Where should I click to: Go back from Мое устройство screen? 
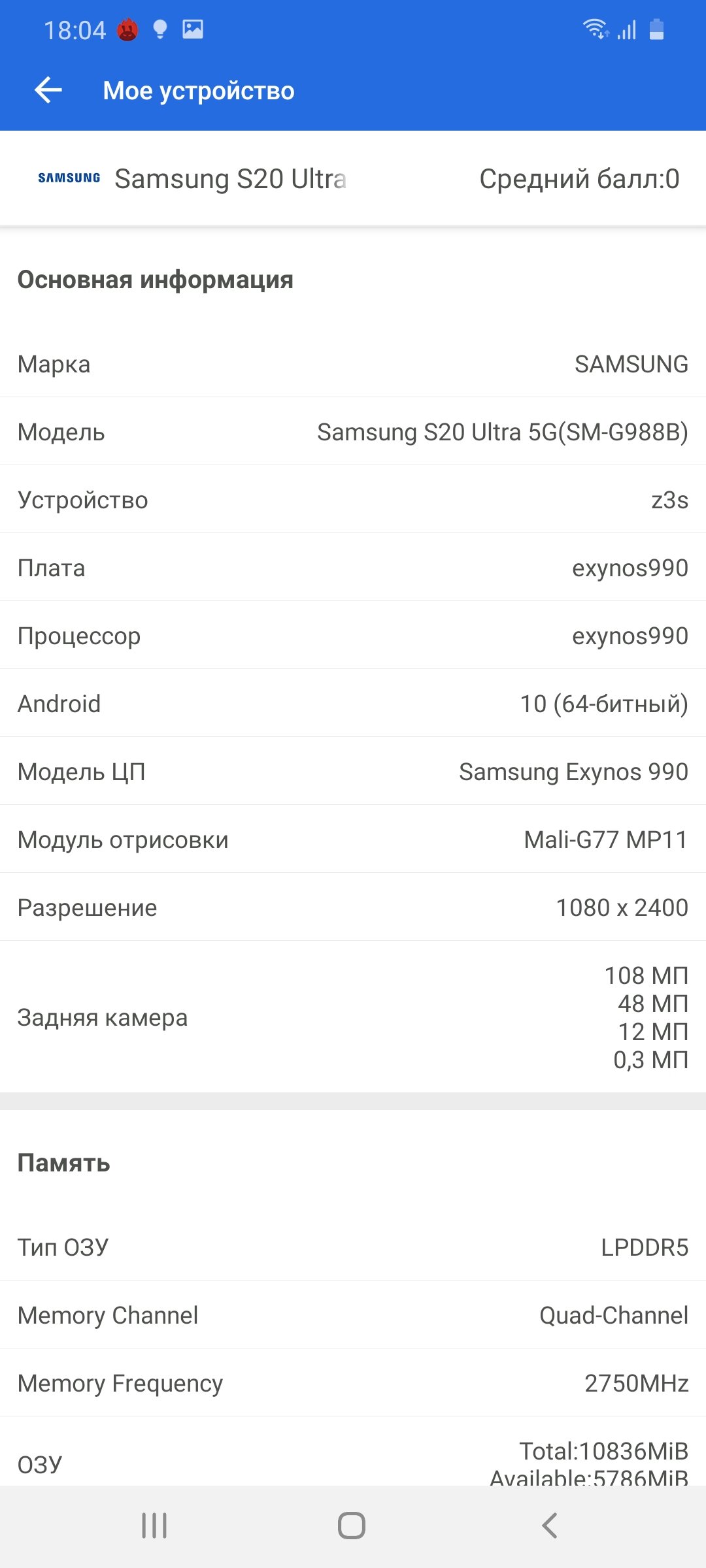coord(48,90)
